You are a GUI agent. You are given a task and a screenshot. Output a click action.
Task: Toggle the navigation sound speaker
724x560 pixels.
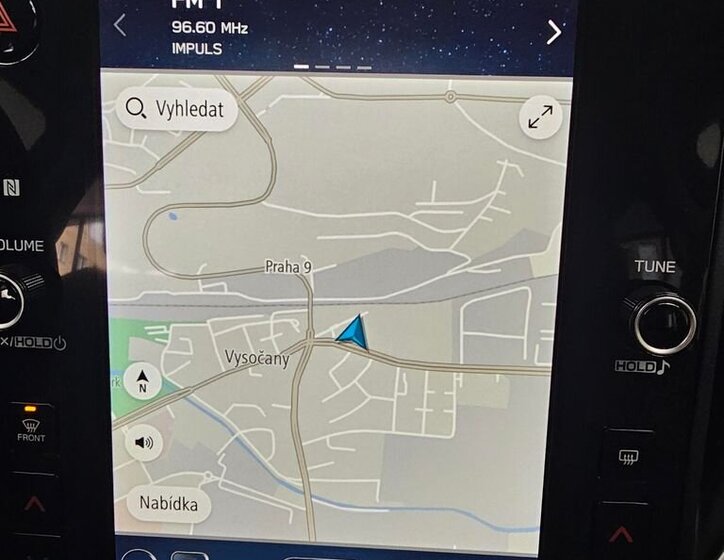[144, 441]
